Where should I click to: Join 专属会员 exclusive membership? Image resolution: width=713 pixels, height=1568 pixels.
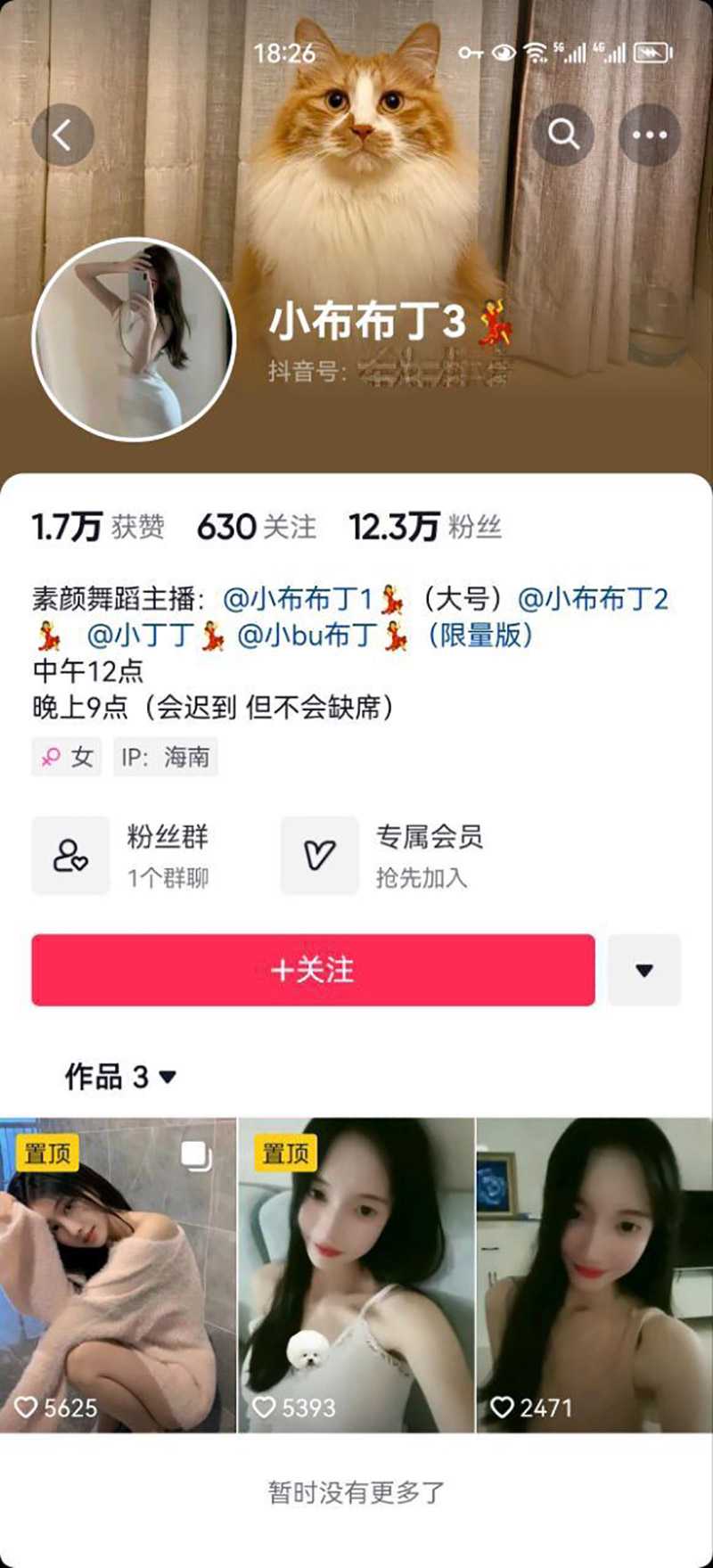pos(383,856)
